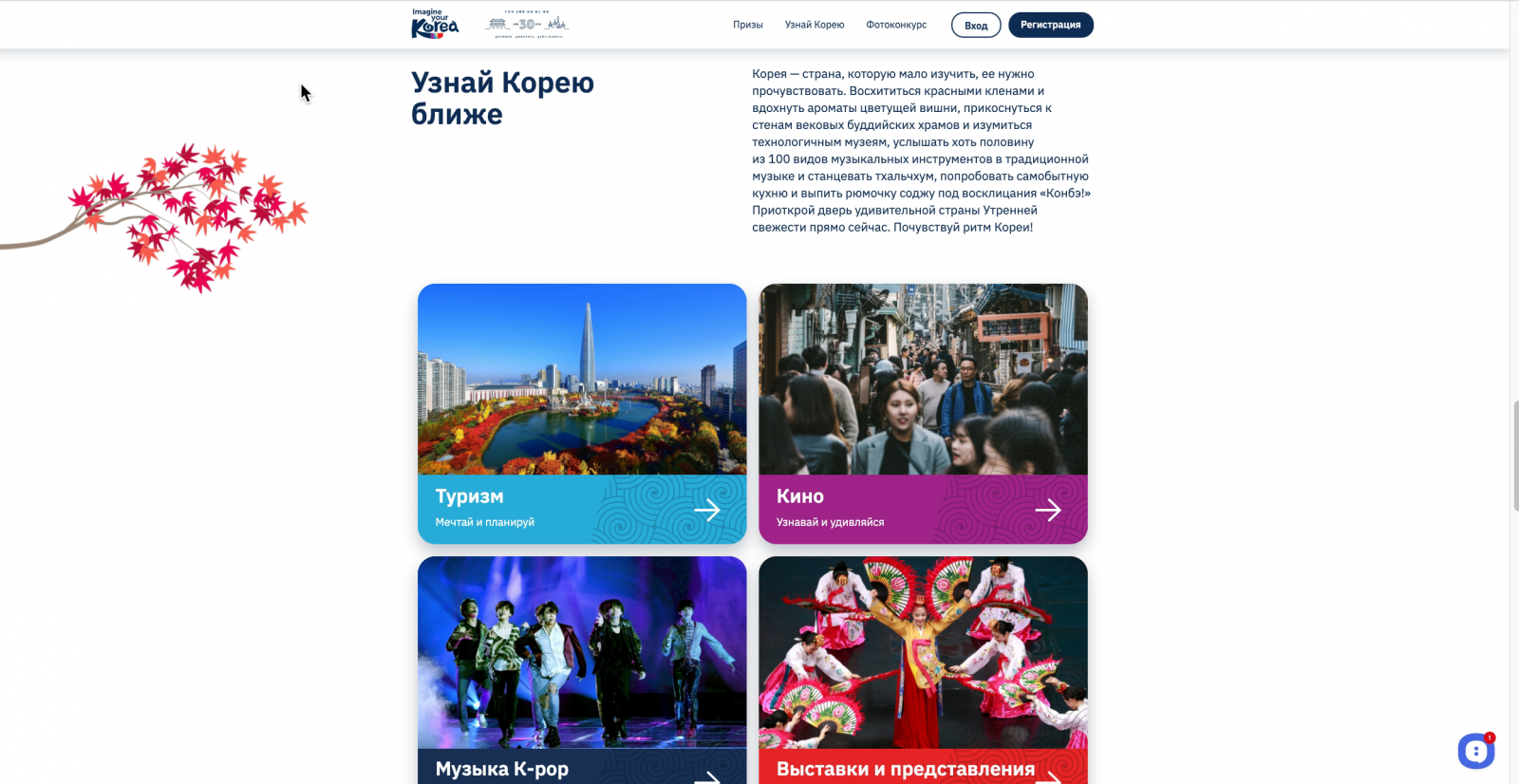Tap the Вход login button
Image resolution: width=1519 pixels, height=784 pixels.
coord(975,26)
